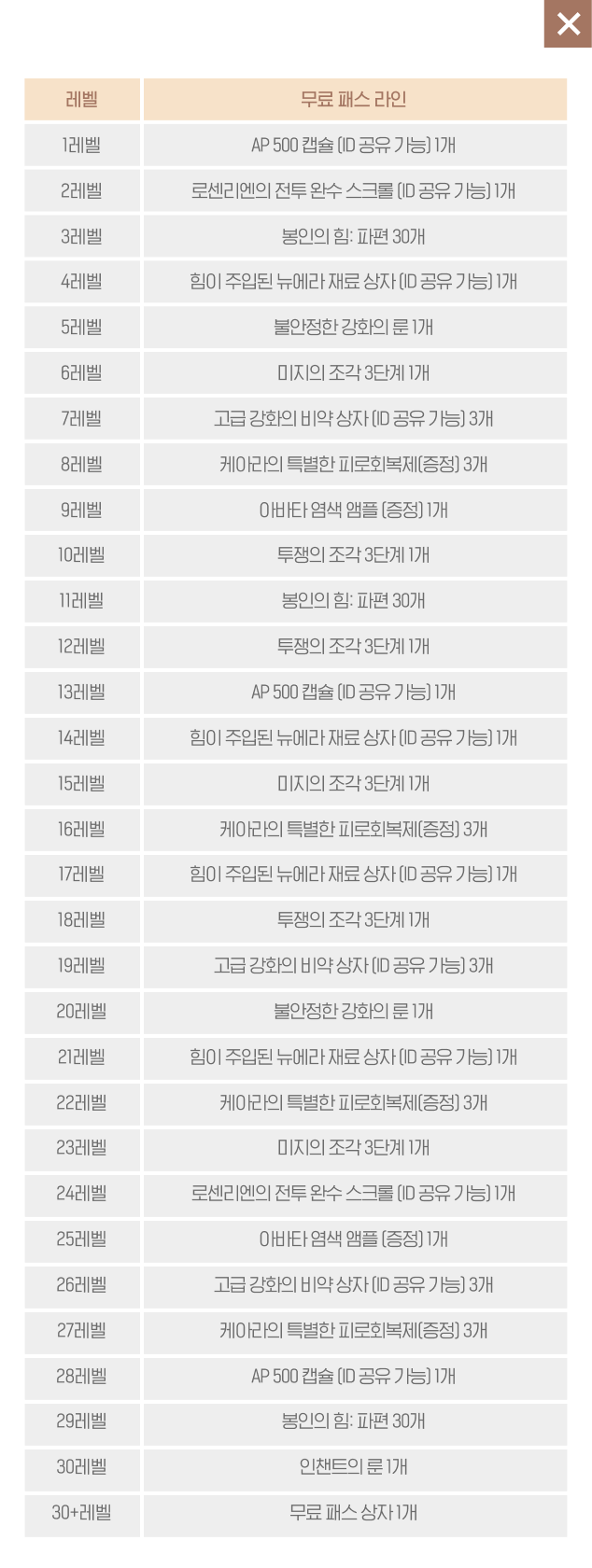Image resolution: width=592 pixels, height=1568 pixels.
Task: Close the free pass rewards popup
Action: [568, 23]
